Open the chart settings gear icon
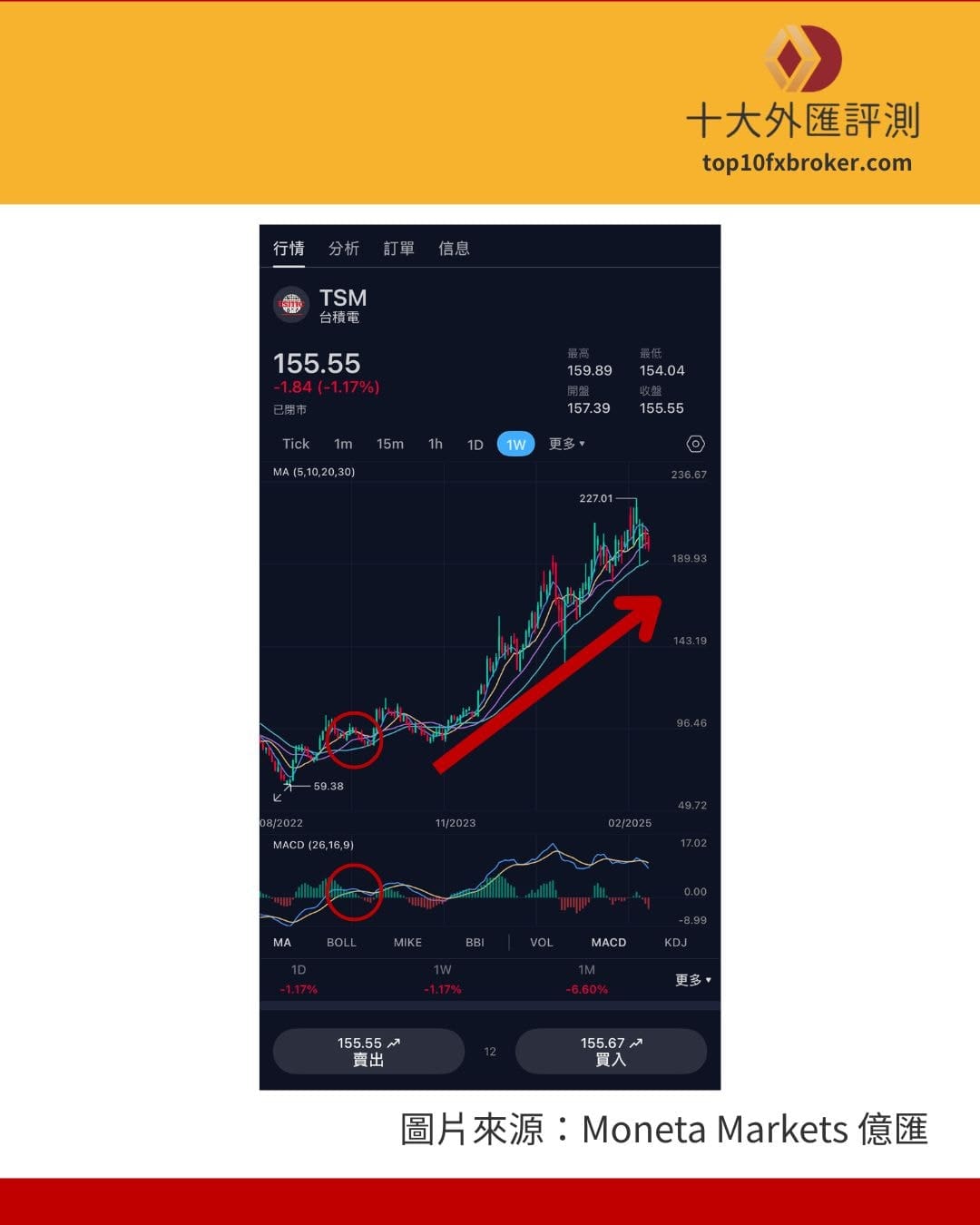 point(695,444)
